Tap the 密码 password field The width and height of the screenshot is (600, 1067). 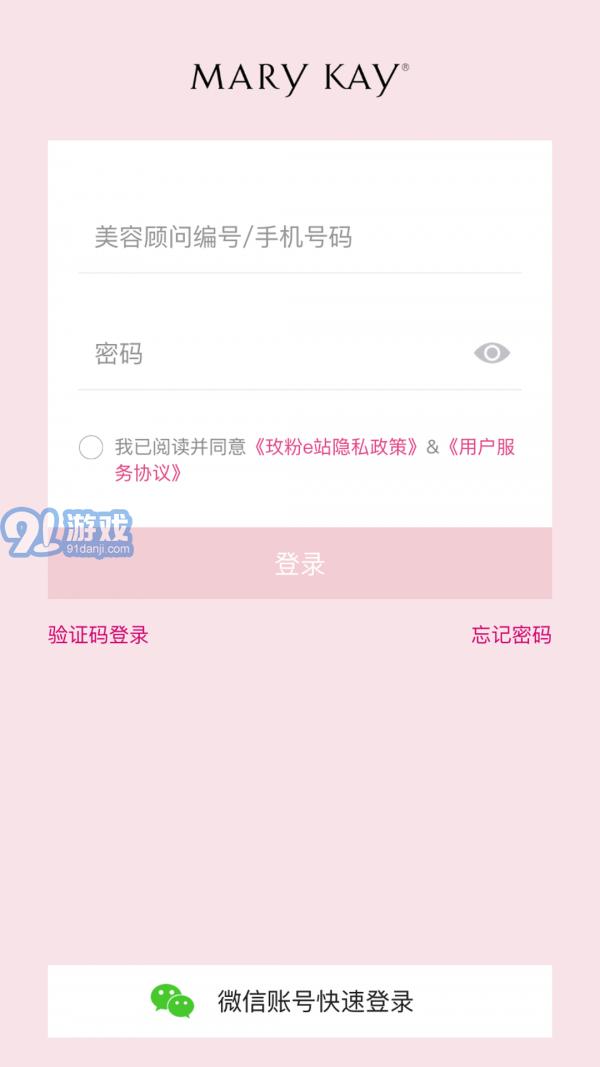click(270, 353)
